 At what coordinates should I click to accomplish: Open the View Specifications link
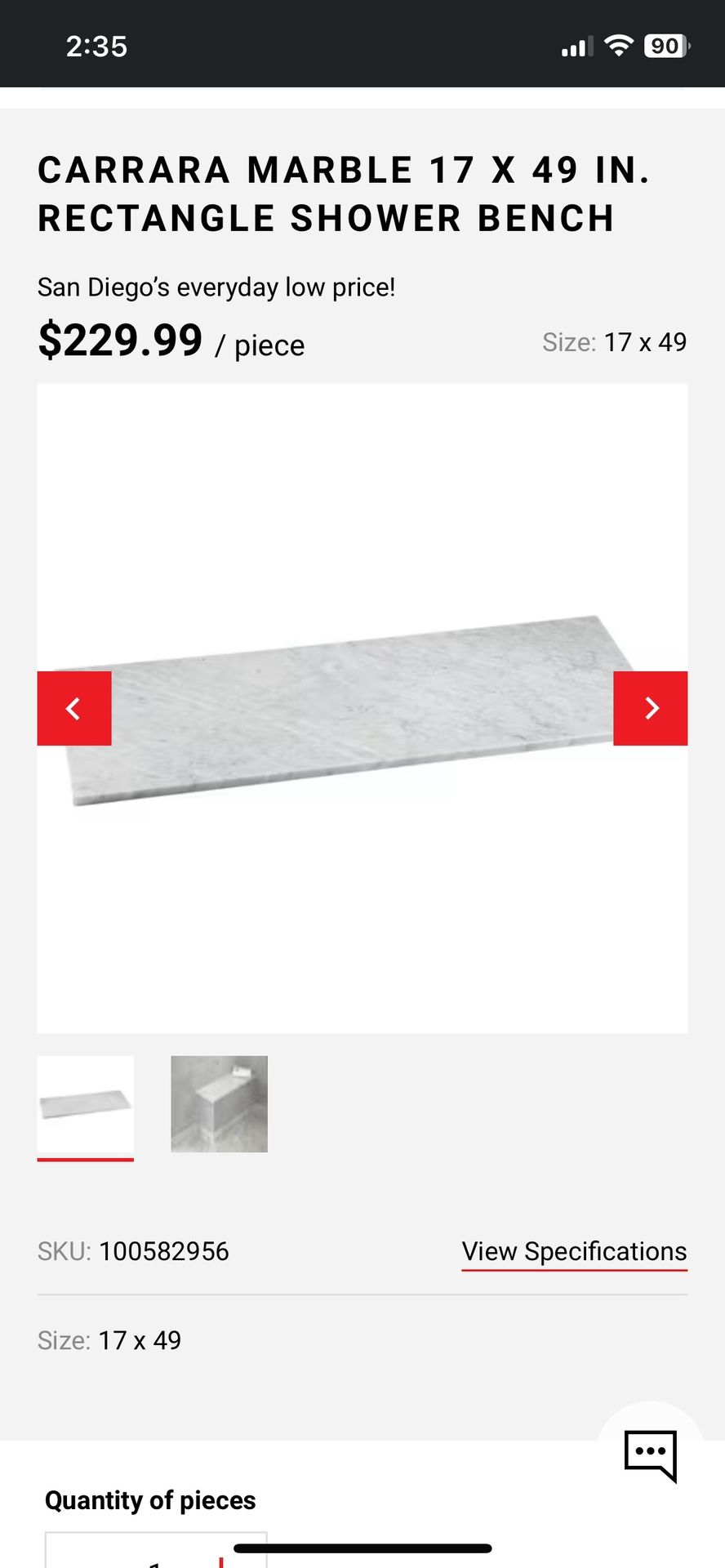click(x=574, y=1251)
